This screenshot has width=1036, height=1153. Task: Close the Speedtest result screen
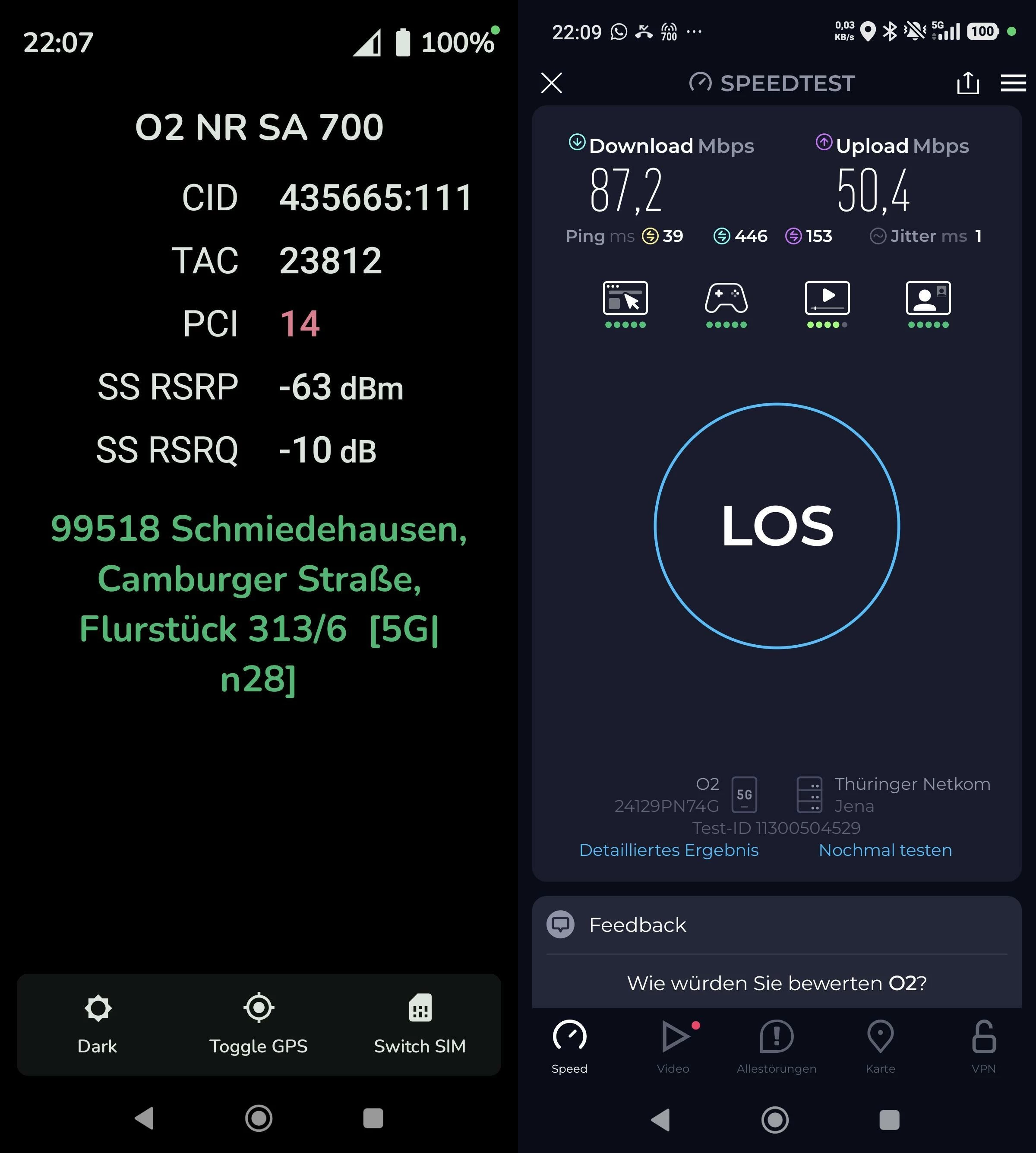click(x=551, y=82)
